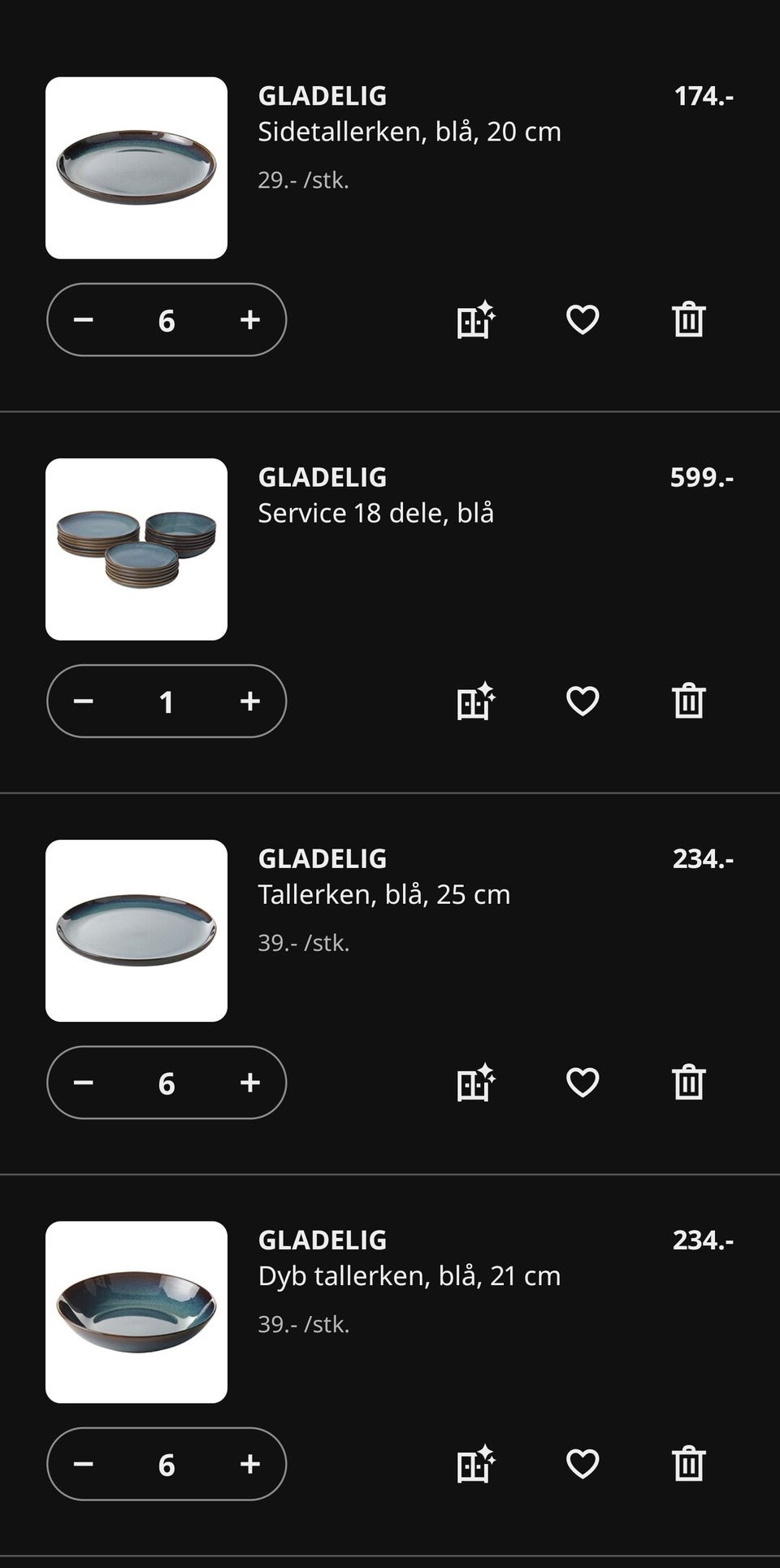The image size is (780, 1568).
Task: Click the quantity field showing 6 for Sidetallerken
Action: 167,319
